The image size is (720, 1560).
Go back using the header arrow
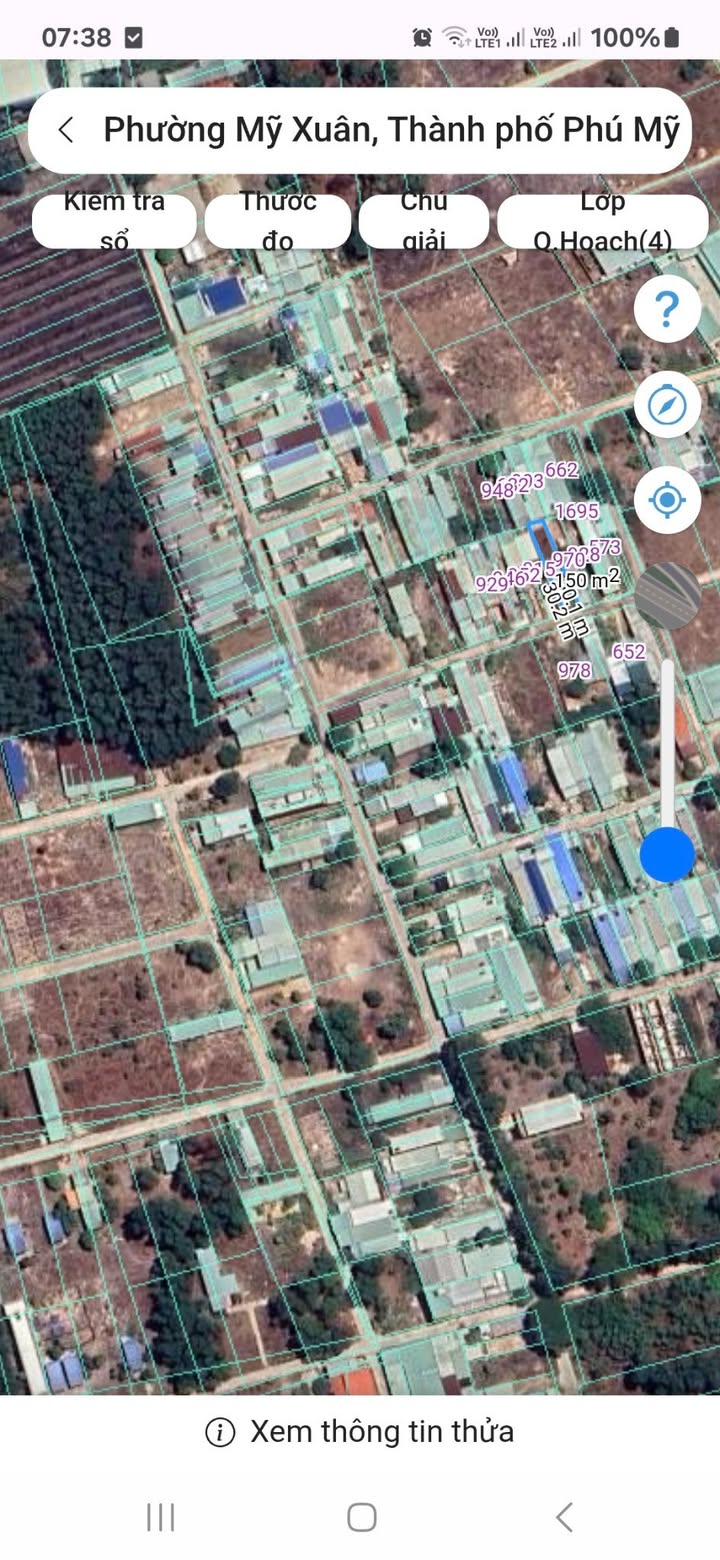point(66,130)
